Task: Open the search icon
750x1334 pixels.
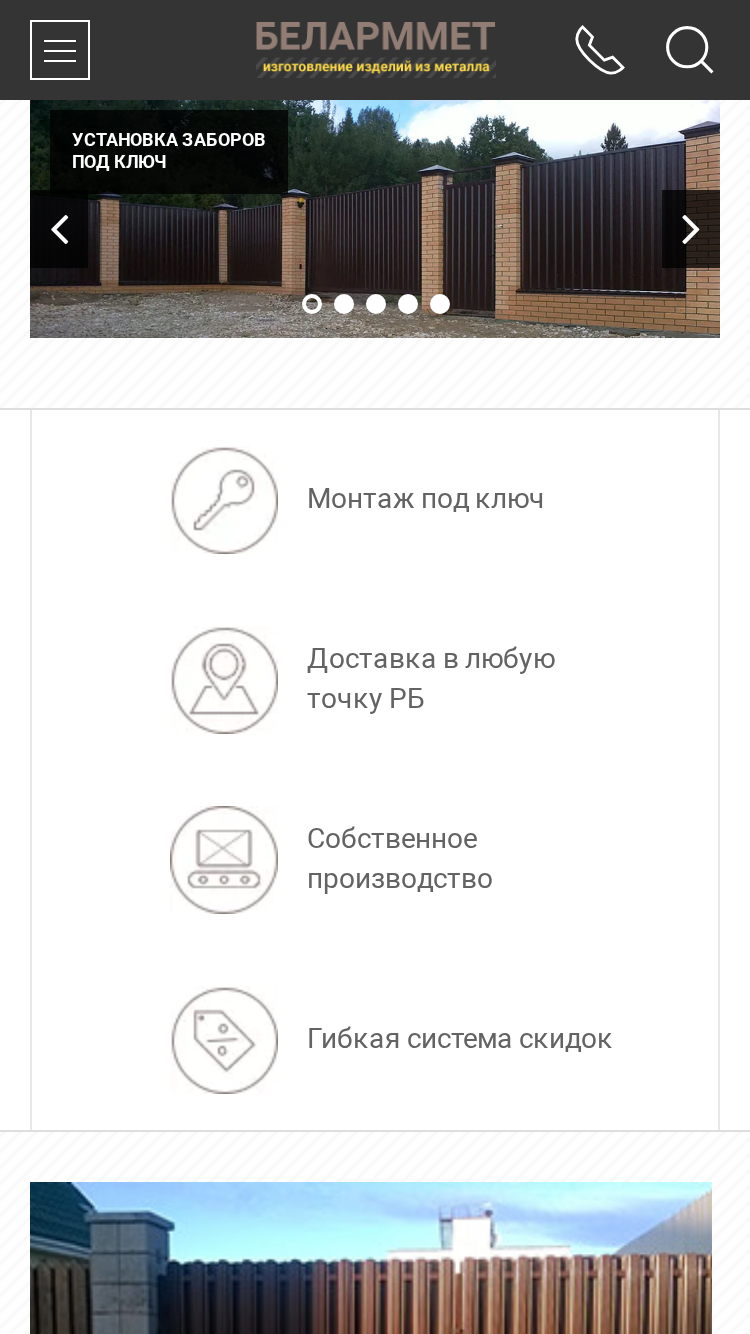Action: pos(689,50)
